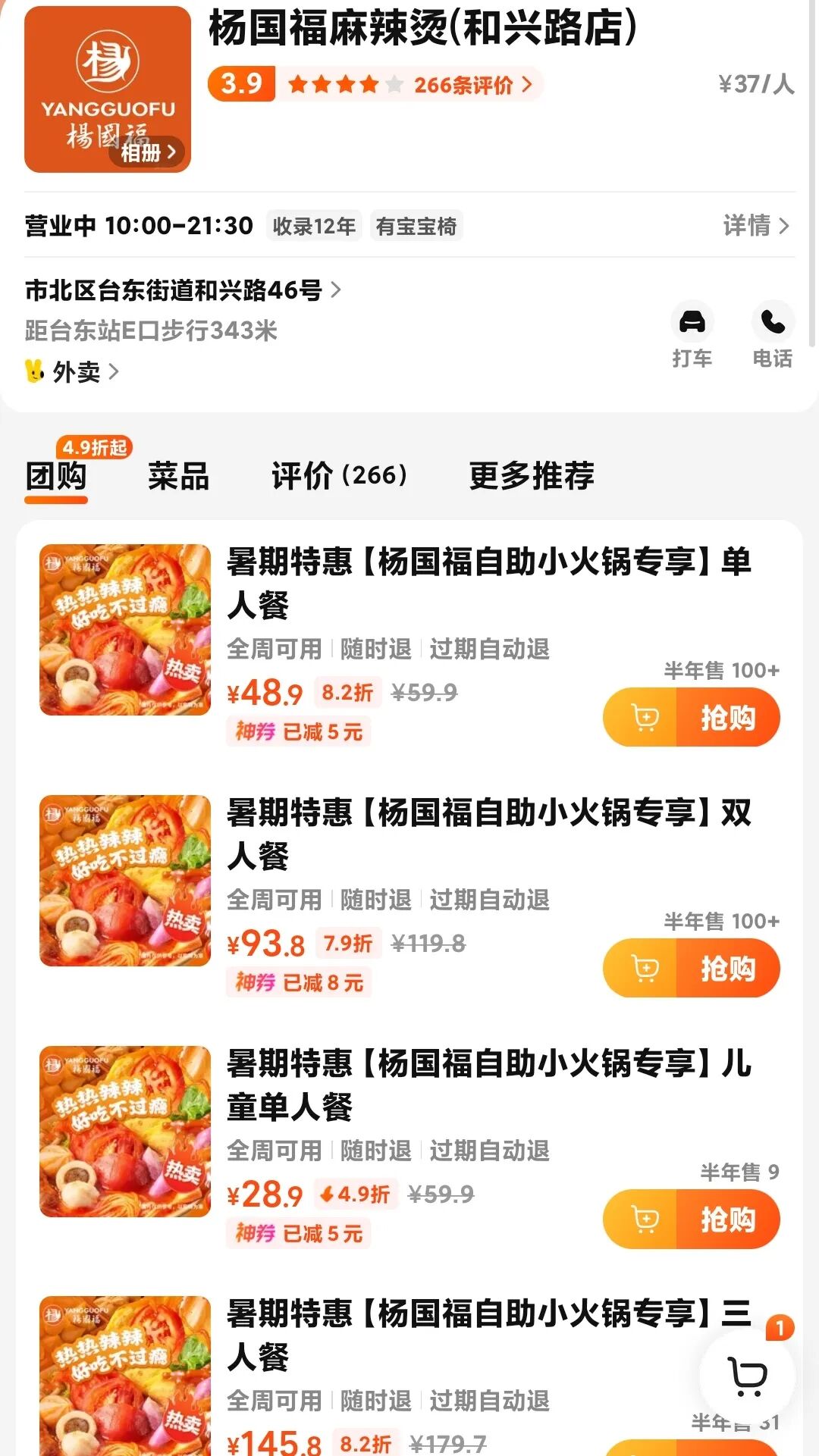Open the 单人餐 deal priced ¥48.9
Viewport: 819px width, 1456px height.
pos(488,582)
